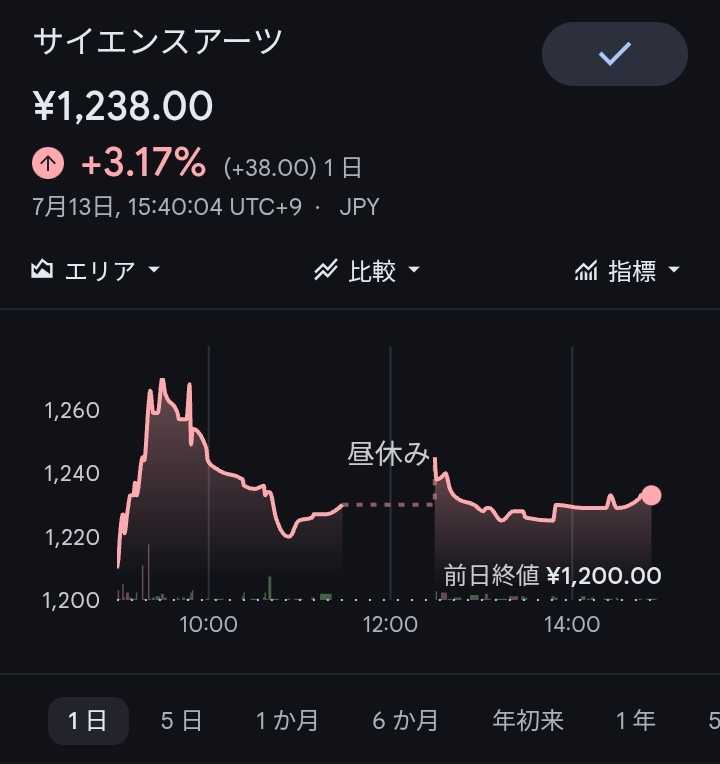Viewport: 720px width, 764px height.
Task: Switch chart to 1か月
Action: pyautogui.click(x=287, y=721)
